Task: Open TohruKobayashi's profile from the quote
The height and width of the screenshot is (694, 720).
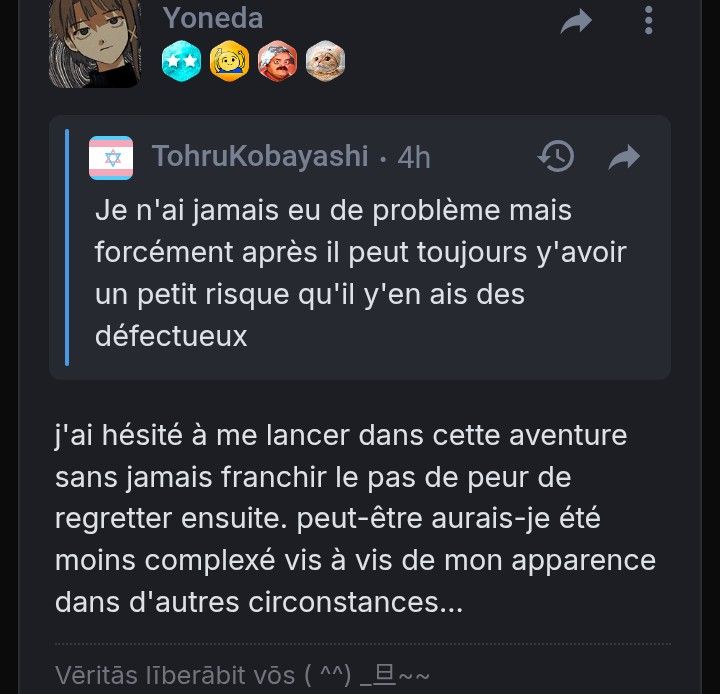Action: (259, 157)
